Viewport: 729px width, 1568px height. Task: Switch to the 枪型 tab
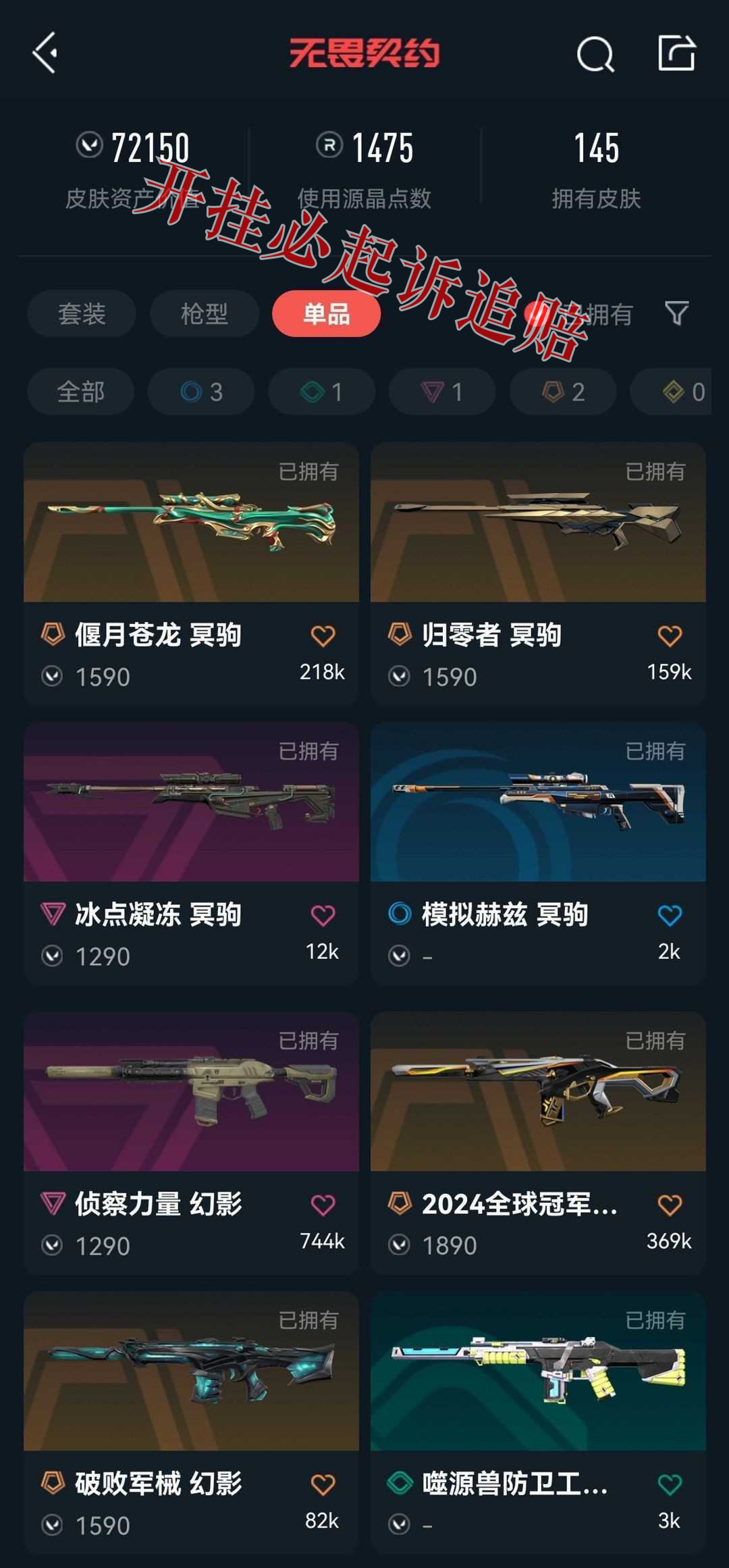(204, 314)
